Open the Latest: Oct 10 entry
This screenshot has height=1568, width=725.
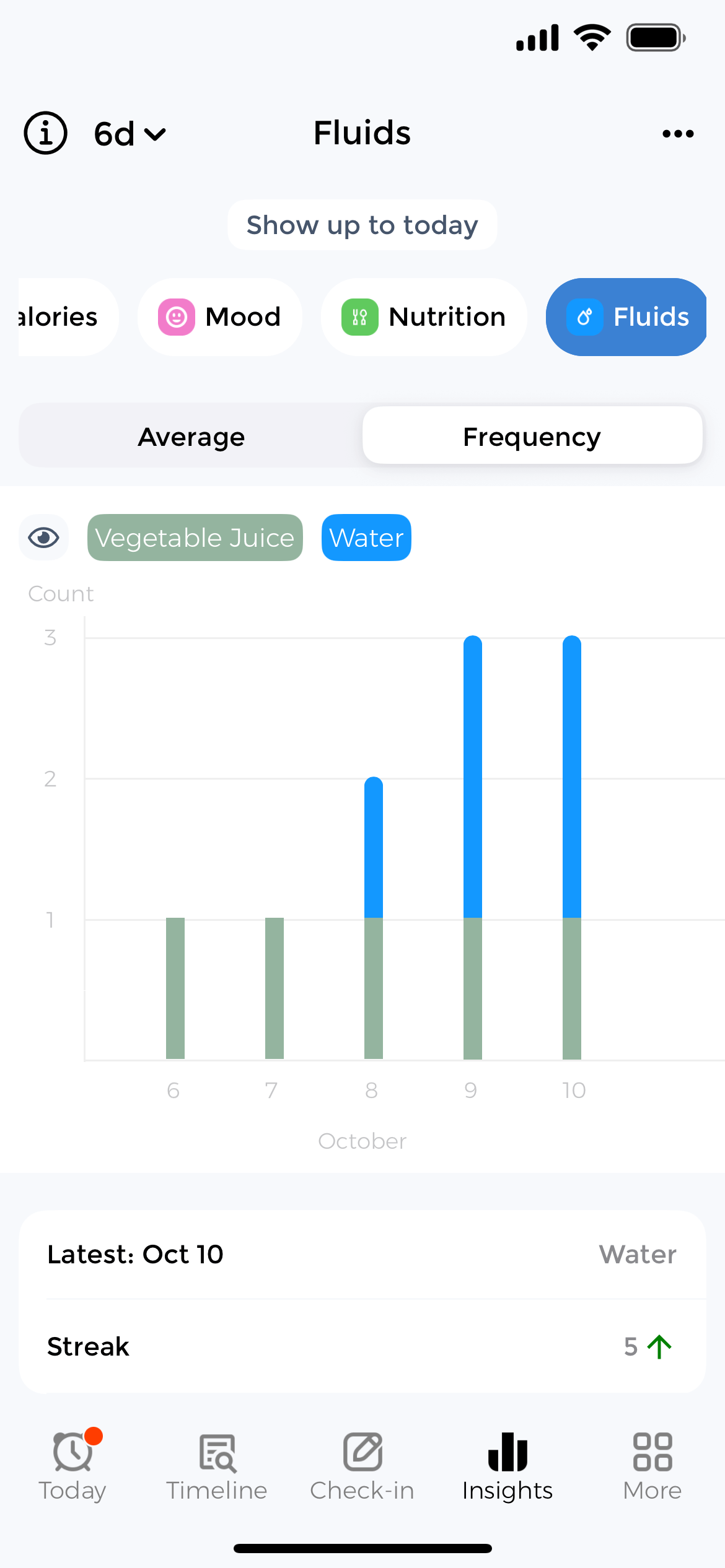click(362, 1254)
